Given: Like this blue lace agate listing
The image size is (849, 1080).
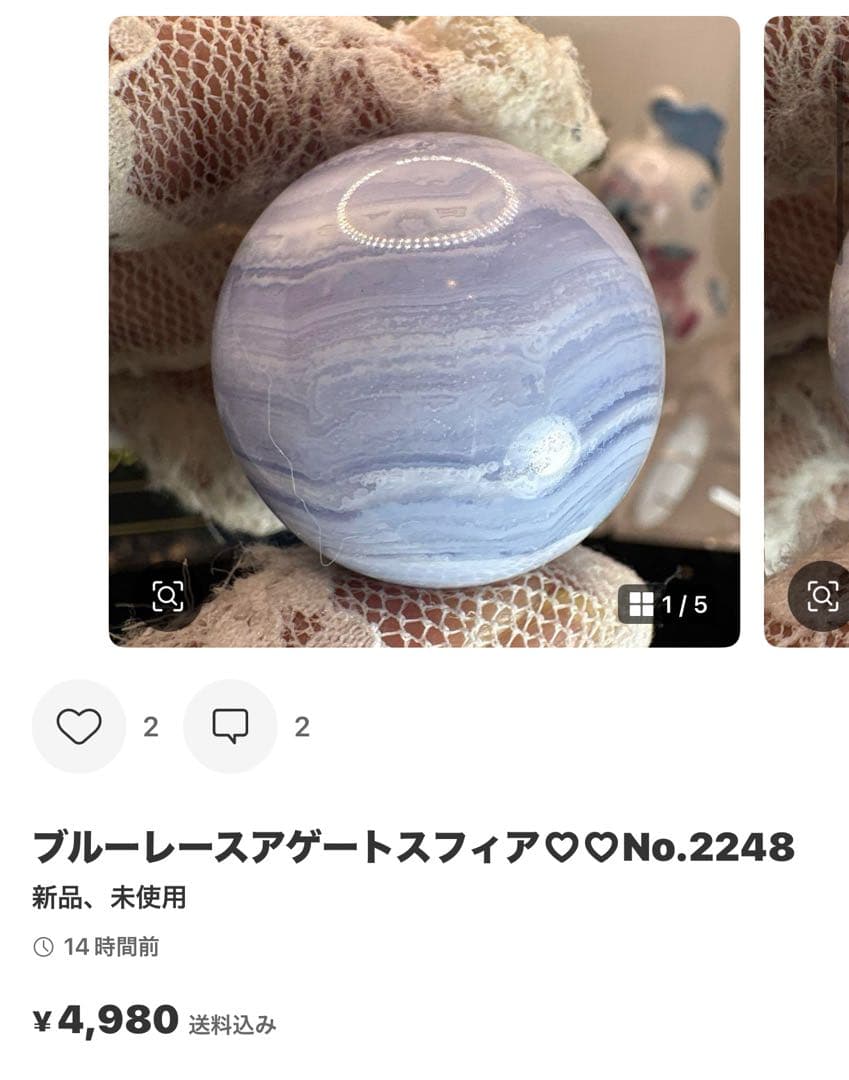Looking at the screenshot, I should pyautogui.click(x=79, y=727).
